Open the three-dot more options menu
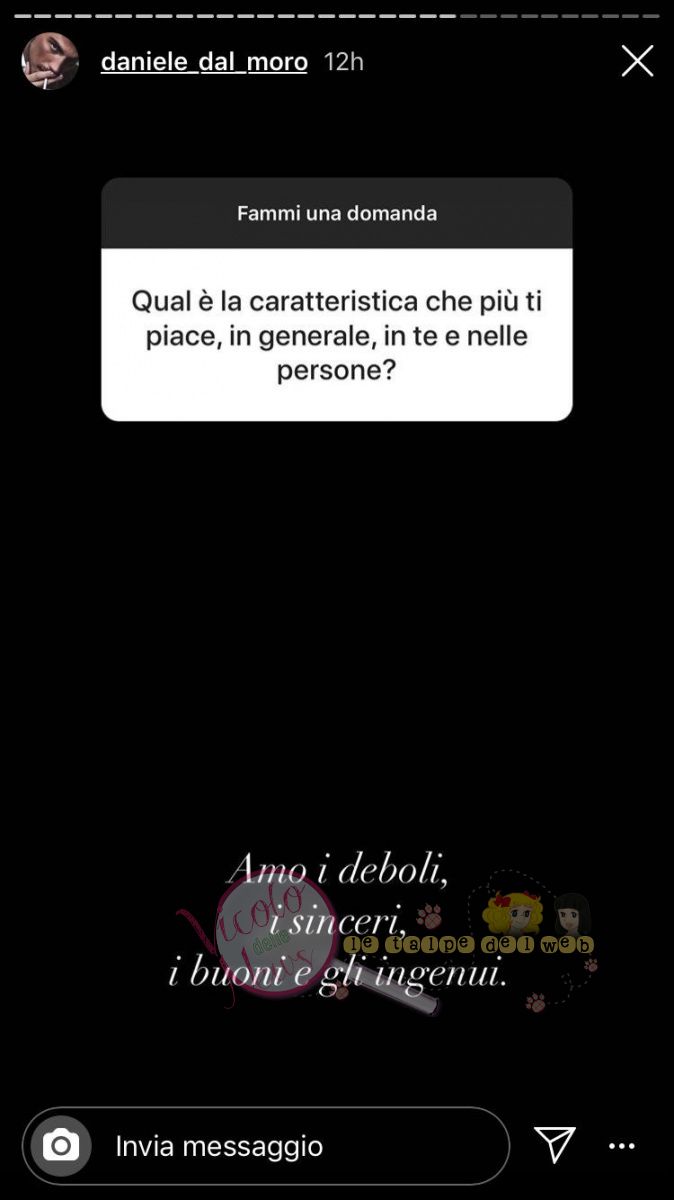The height and width of the screenshot is (1200, 674). tap(622, 1146)
